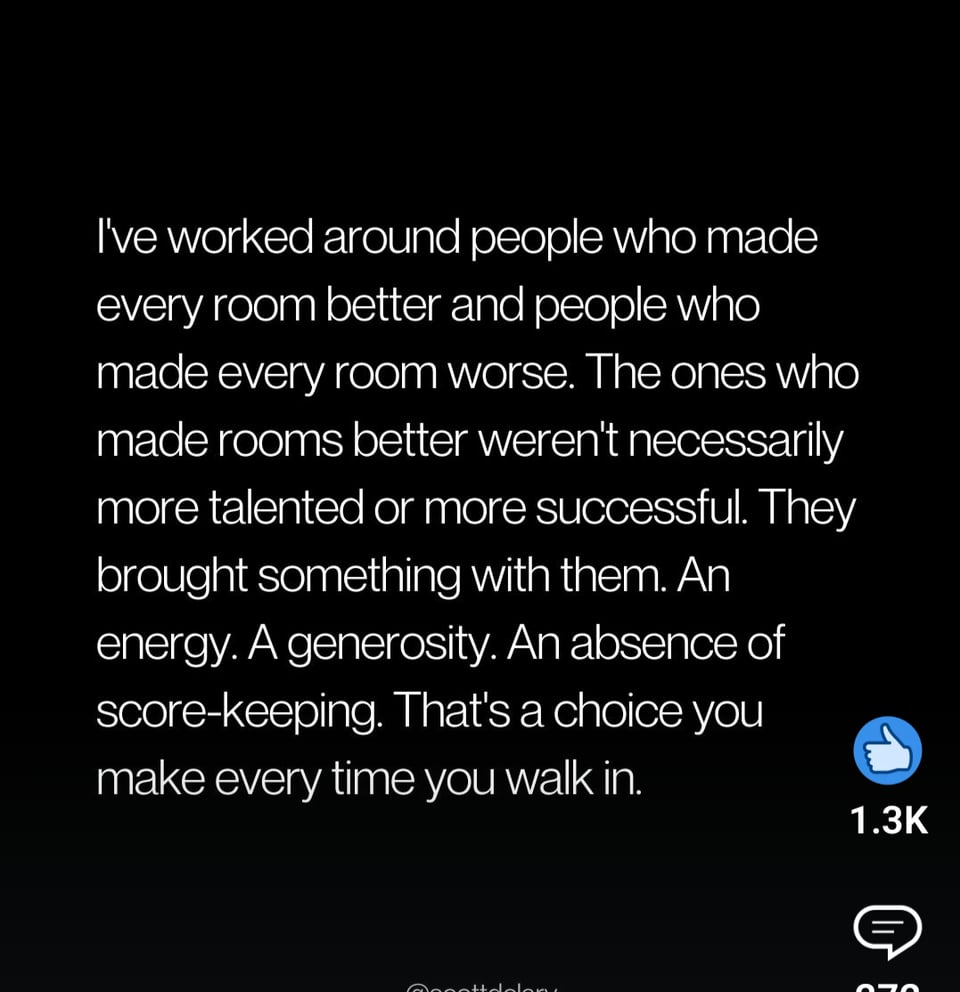Open the comments on this post
The height and width of the screenshot is (992, 960).
(x=887, y=930)
